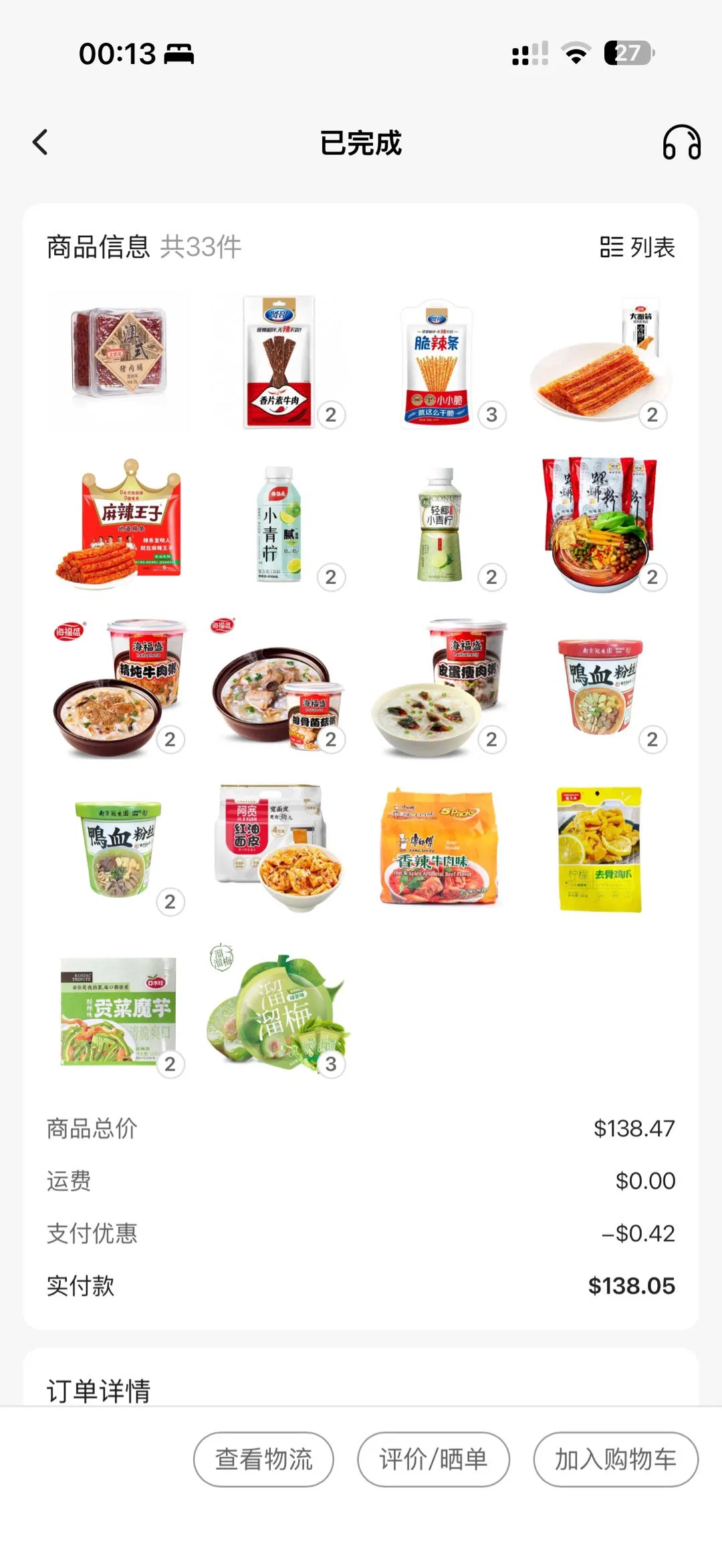Open the 溜溜梅 green plum product

[279, 1011]
